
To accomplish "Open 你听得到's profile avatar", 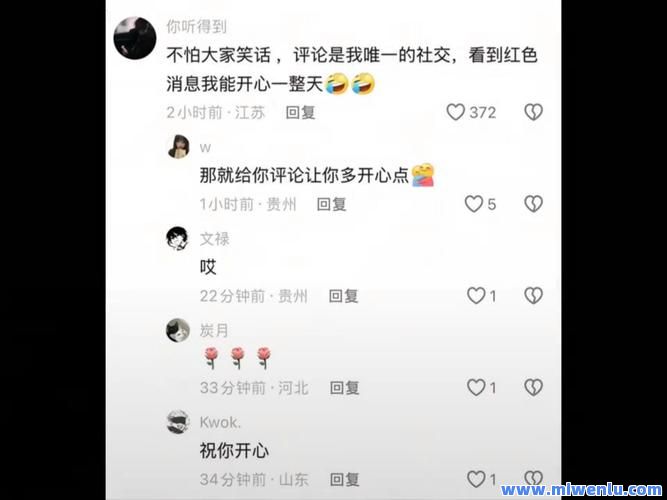I will pyautogui.click(x=134, y=38).
